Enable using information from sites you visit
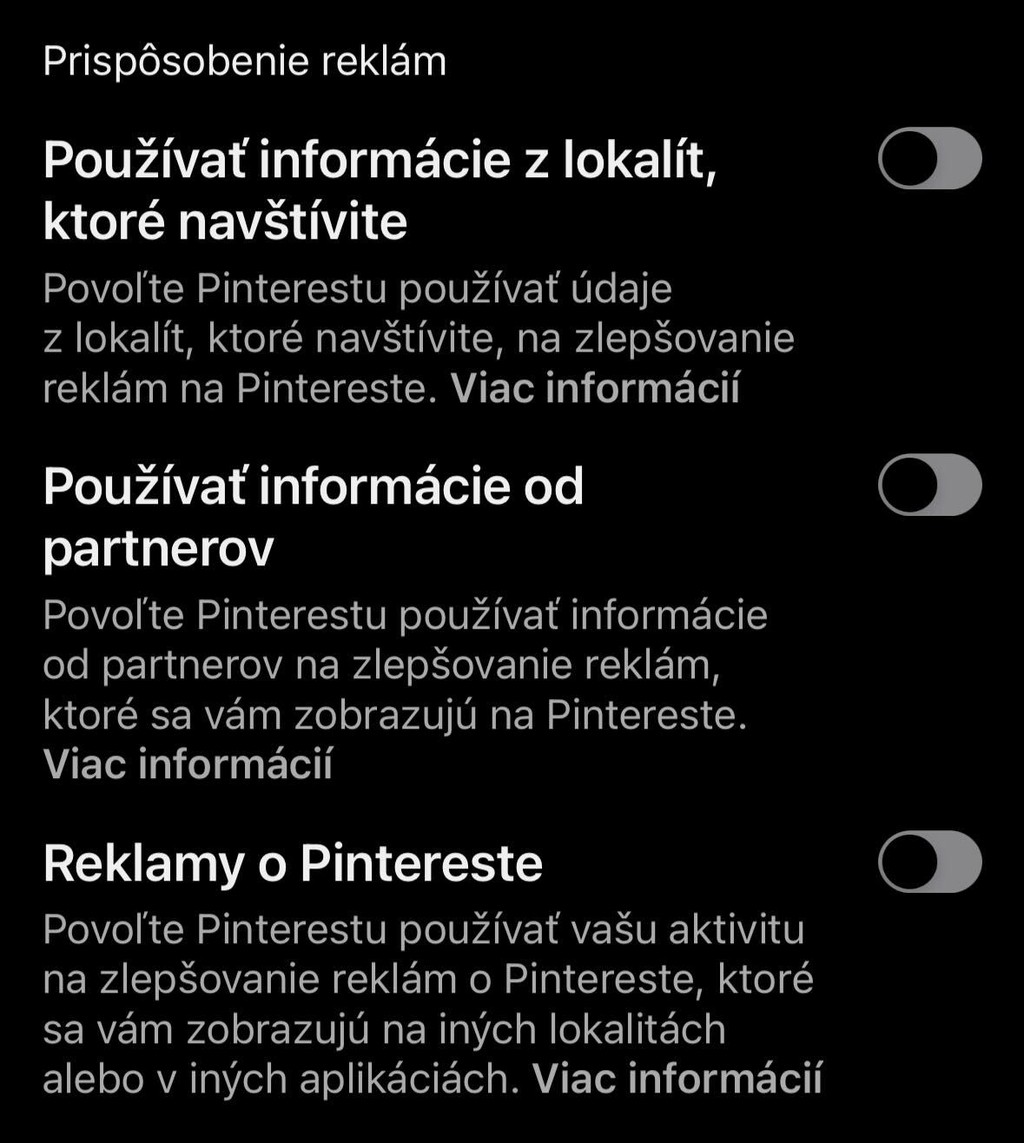This screenshot has width=1024, height=1143. (929, 158)
